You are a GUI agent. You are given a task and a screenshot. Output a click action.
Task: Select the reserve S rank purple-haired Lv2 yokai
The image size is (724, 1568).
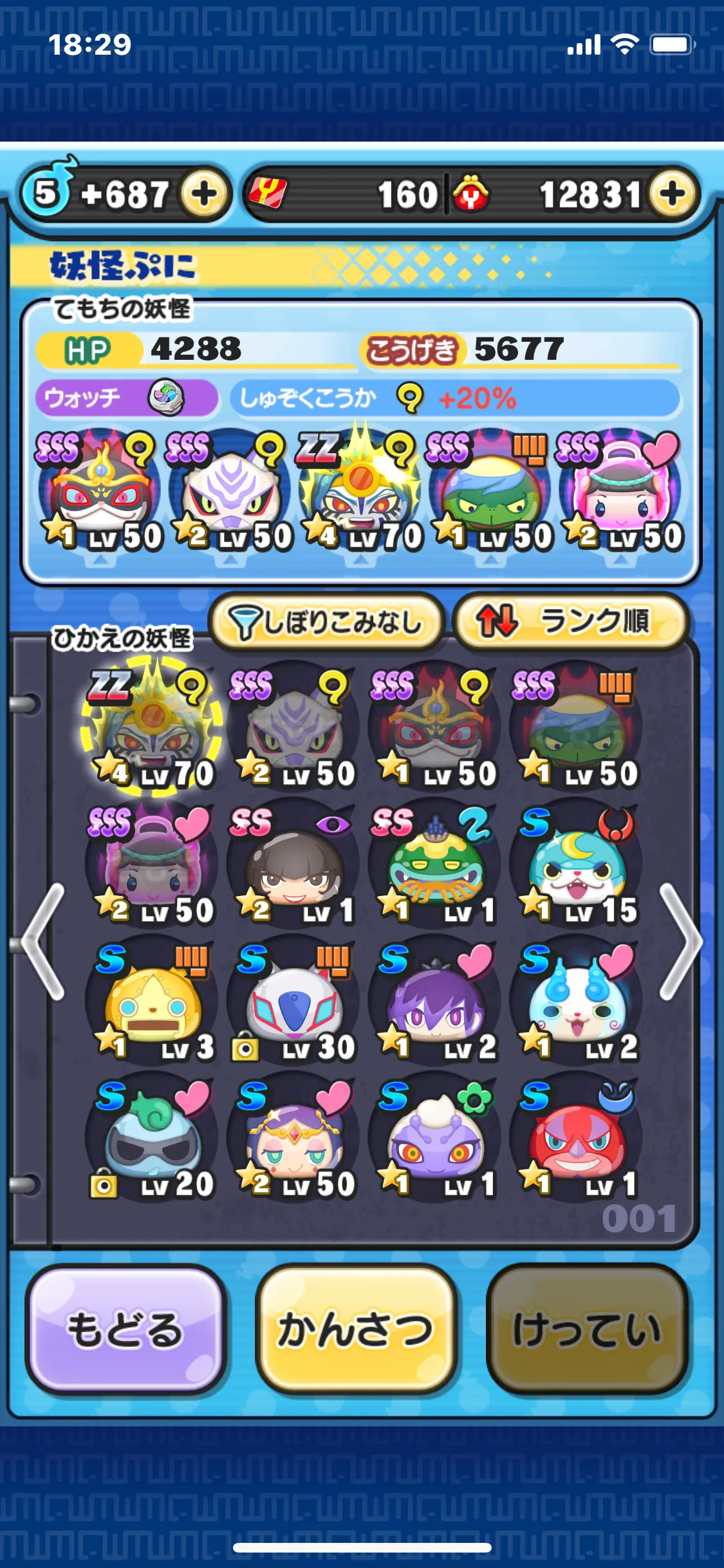click(435, 1002)
